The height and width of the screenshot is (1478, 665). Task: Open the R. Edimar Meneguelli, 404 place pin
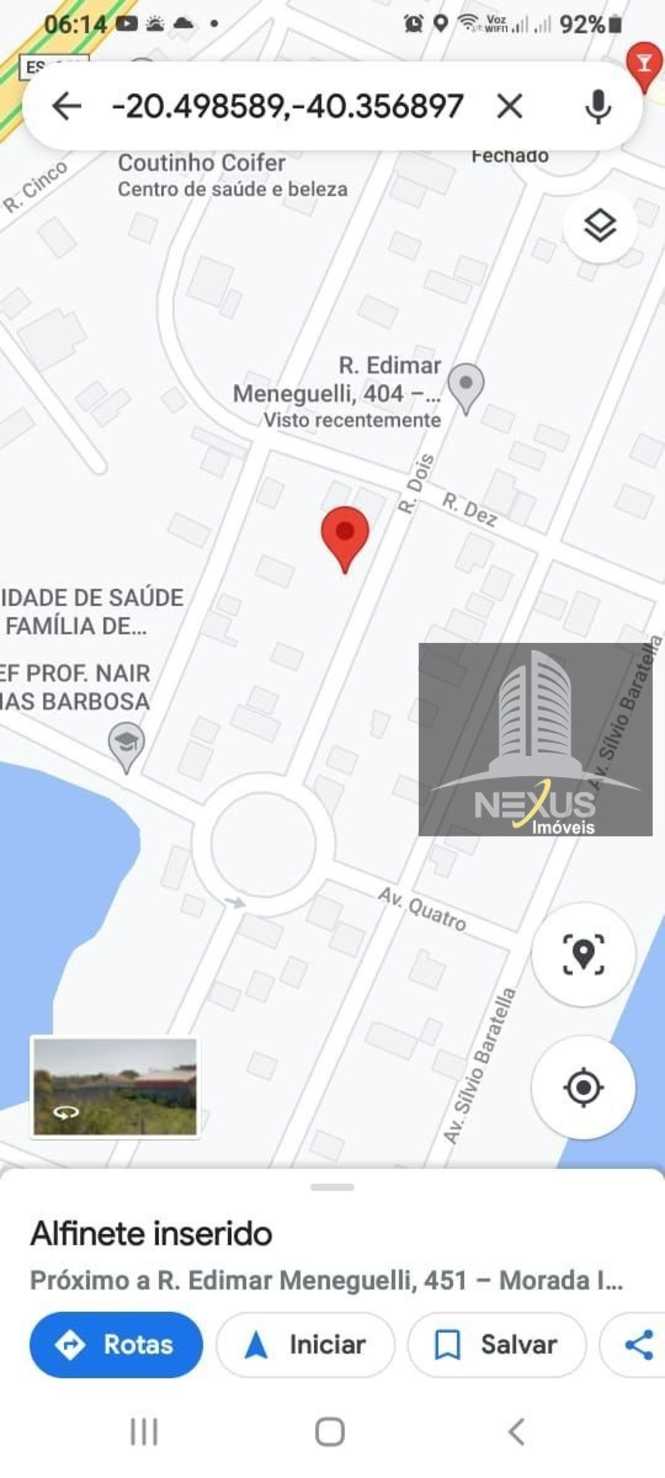465,386
